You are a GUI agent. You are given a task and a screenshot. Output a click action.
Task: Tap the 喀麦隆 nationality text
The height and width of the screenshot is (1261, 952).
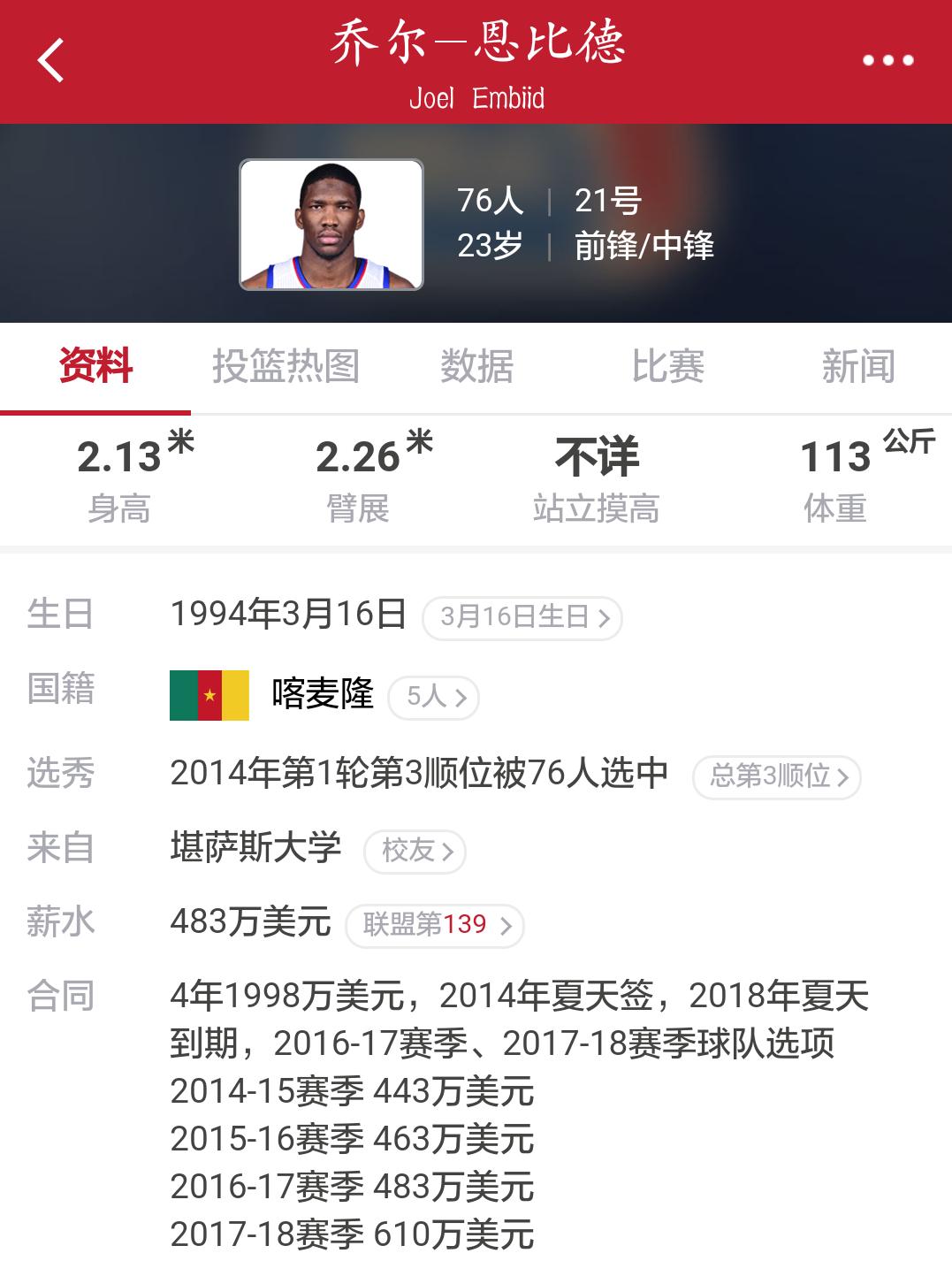click(323, 696)
